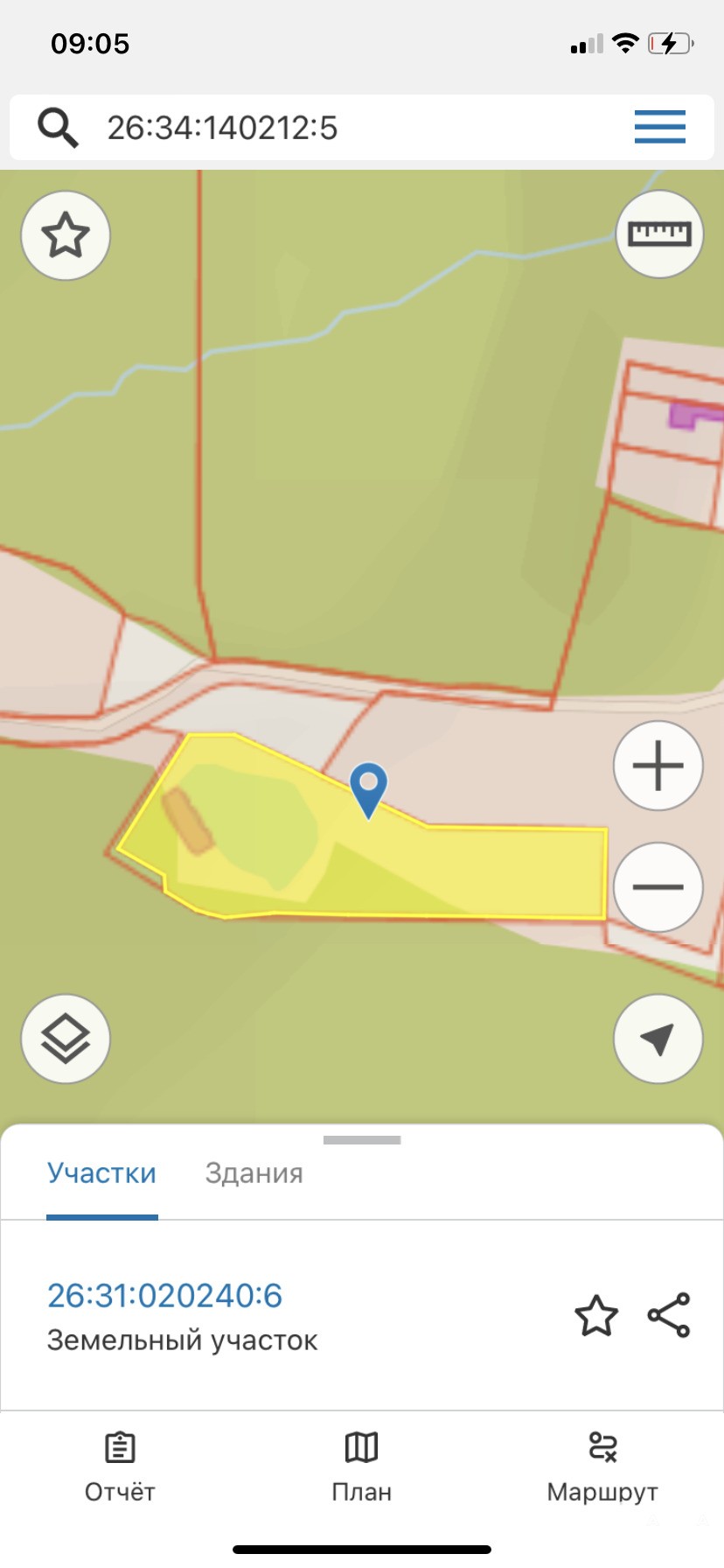
Task: Expand the bottom sheet handle
Action: pos(362,1140)
